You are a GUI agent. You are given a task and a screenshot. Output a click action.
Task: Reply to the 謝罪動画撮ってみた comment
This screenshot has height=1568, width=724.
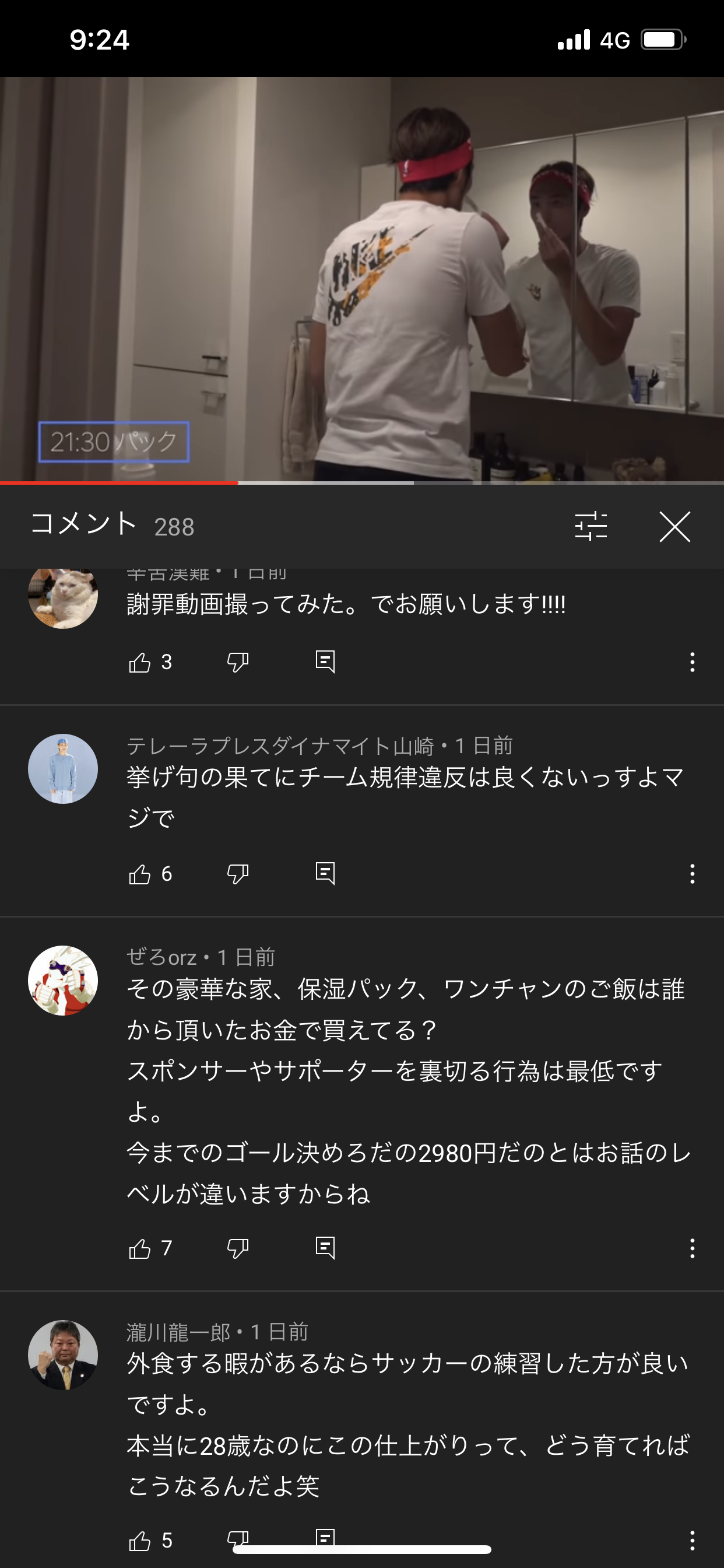point(325,661)
